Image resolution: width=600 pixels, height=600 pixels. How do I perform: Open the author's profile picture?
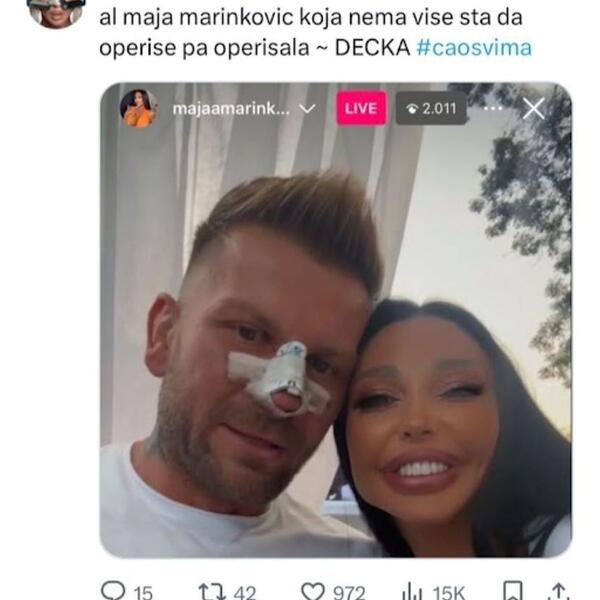click(55, 10)
